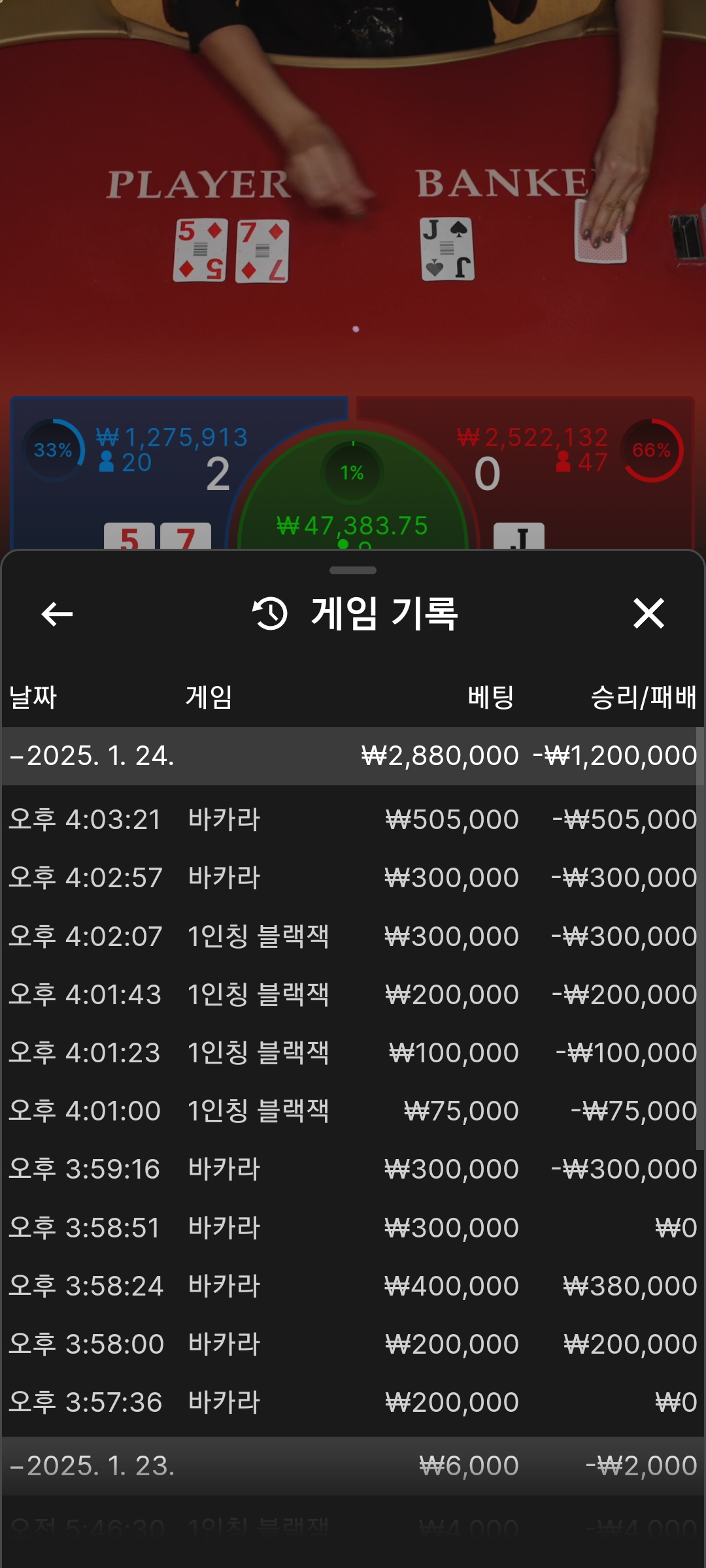Collapse the 2025. 1. 23. date group
This screenshot has height=1568, width=706.
[x=92, y=1466]
